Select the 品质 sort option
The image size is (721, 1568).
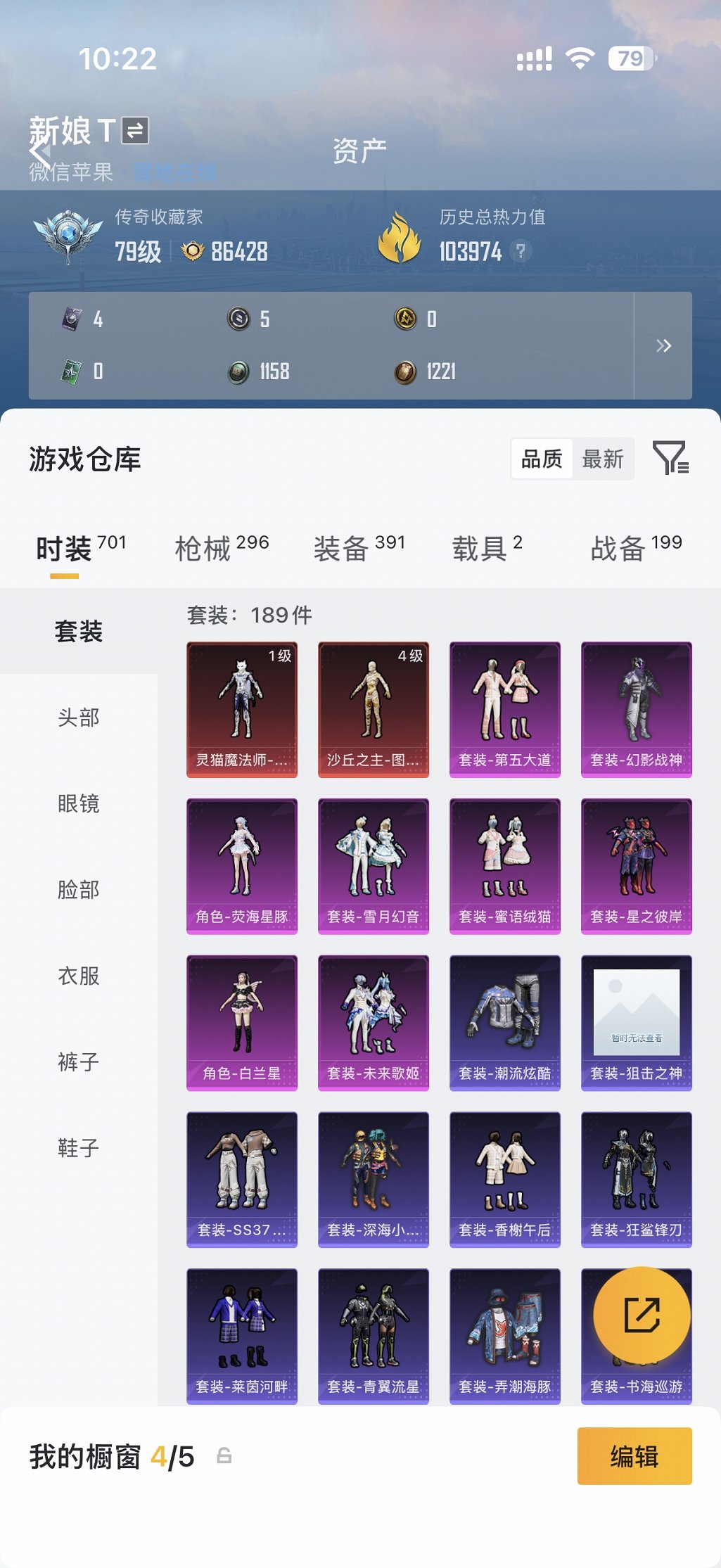(541, 458)
